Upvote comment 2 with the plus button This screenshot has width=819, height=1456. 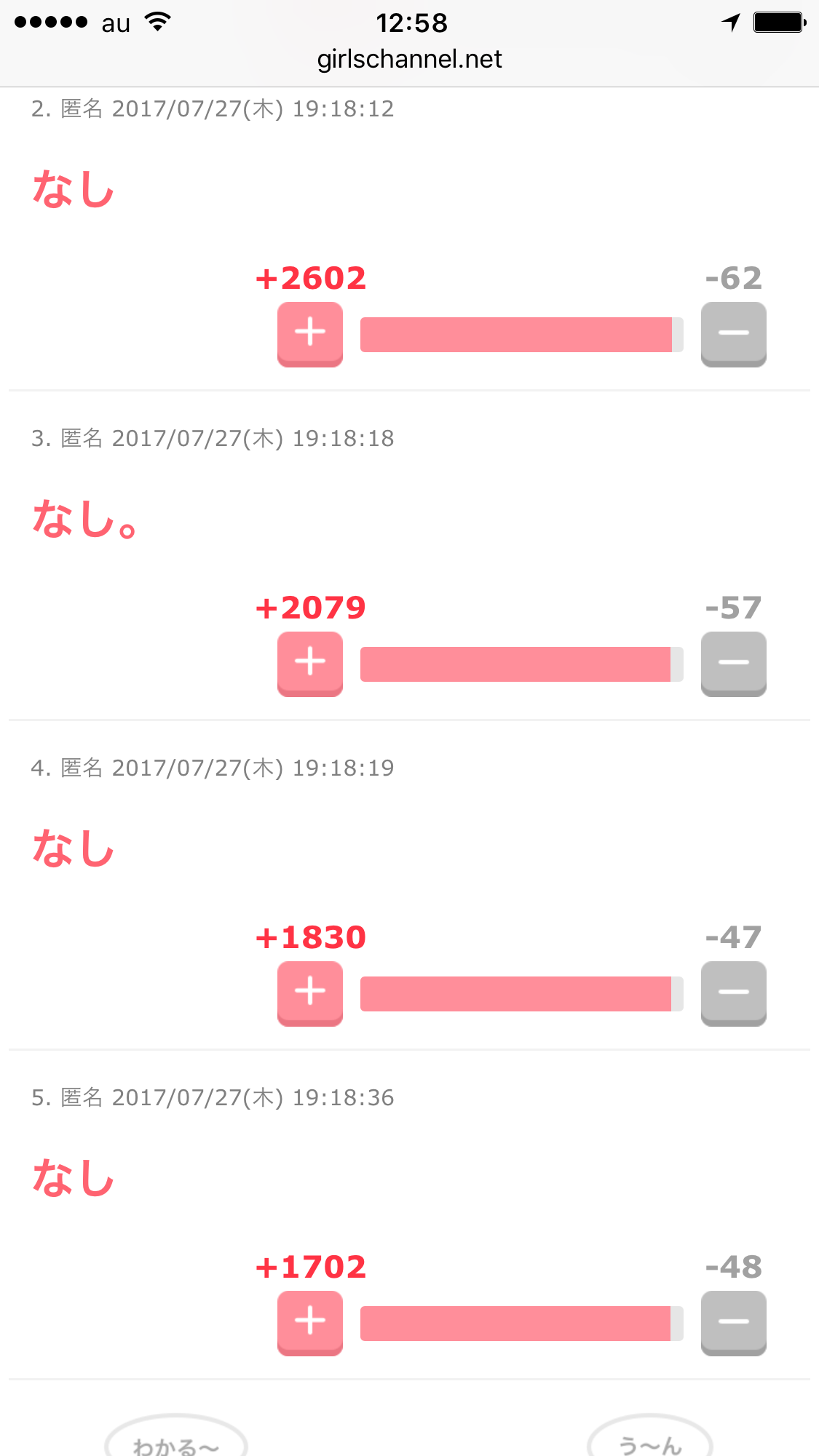[x=310, y=335]
